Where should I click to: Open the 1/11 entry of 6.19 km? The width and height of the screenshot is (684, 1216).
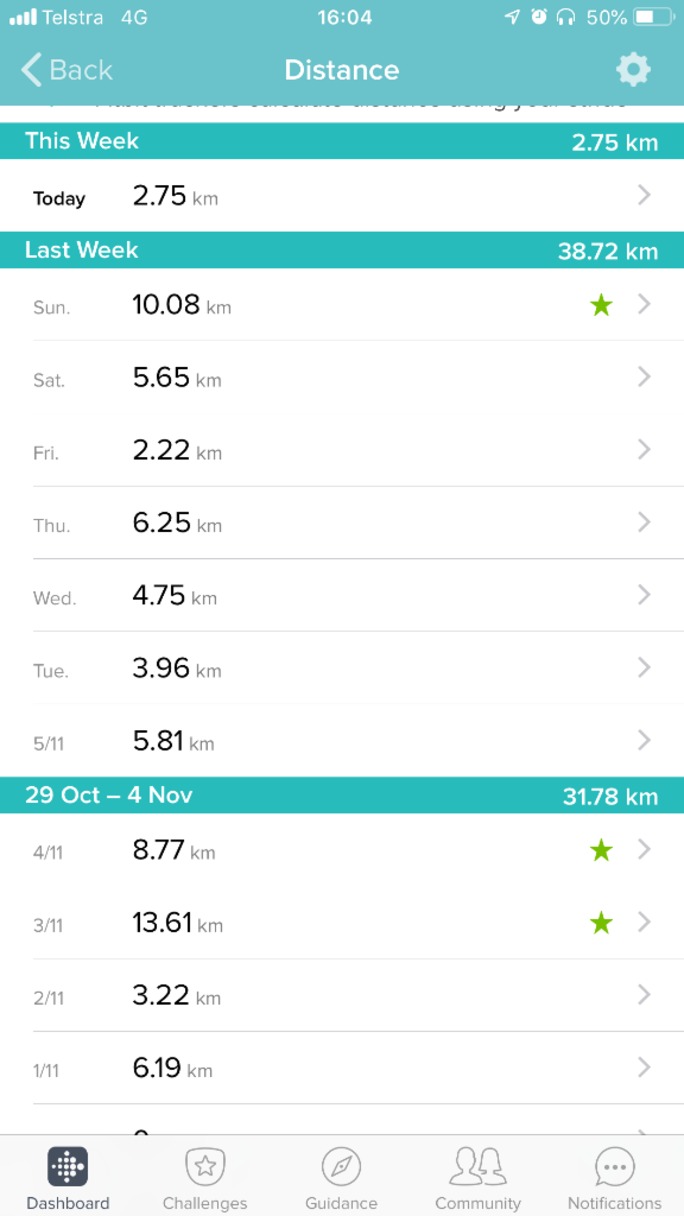(x=342, y=1068)
